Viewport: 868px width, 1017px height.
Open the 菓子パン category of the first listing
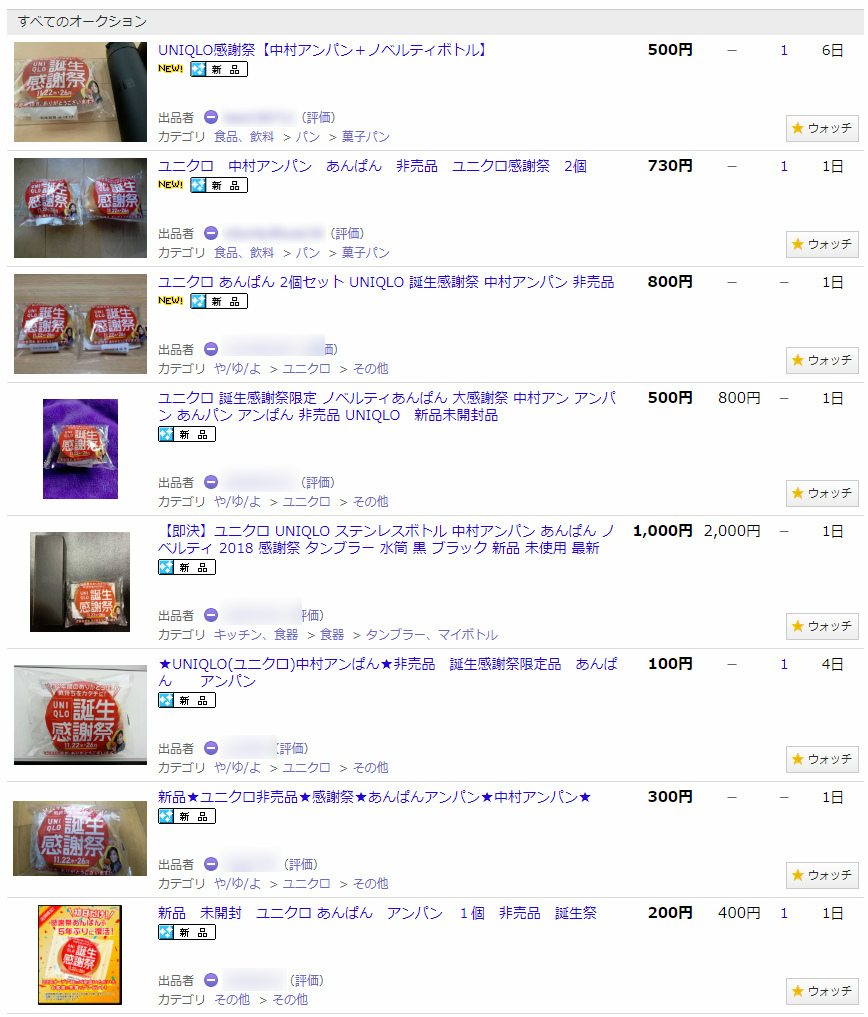pos(365,136)
